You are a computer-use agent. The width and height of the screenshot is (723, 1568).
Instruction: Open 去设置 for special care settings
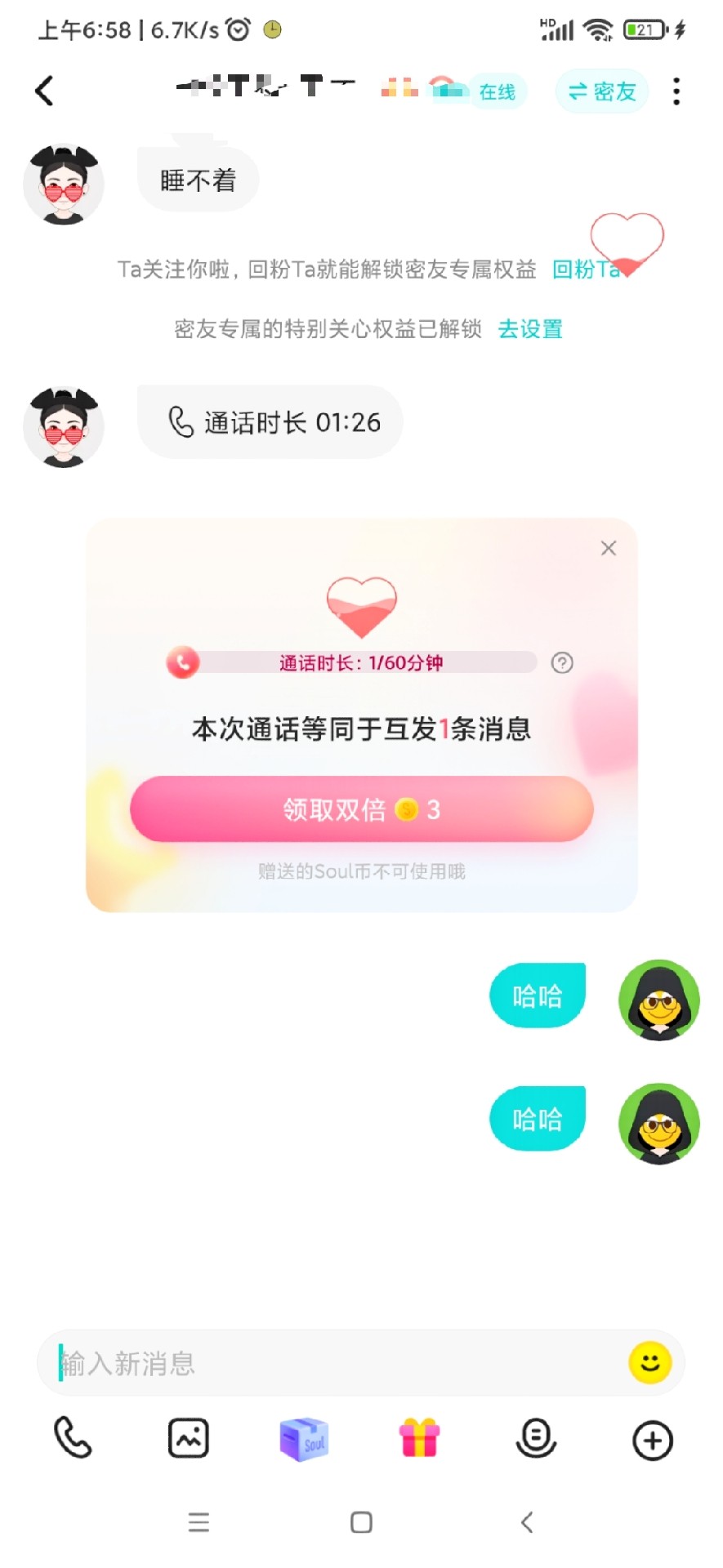(530, 329)
